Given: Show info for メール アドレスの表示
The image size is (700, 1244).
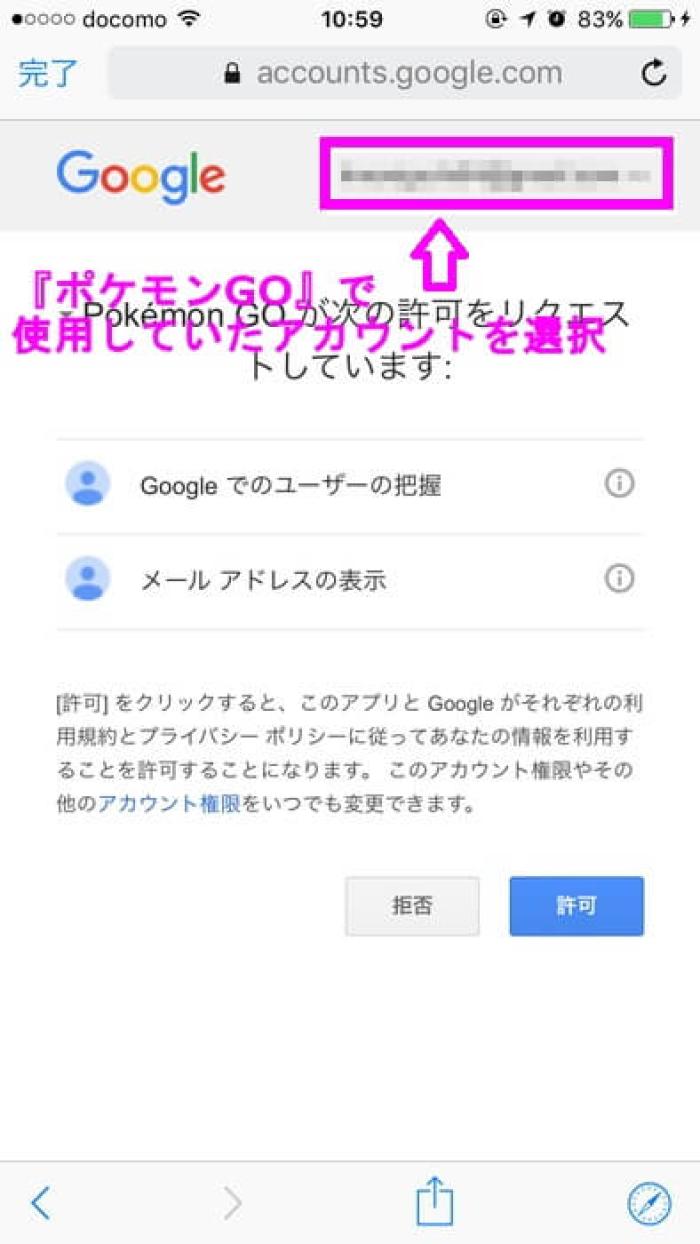Looking at the screenshot, I should coord(619,579).
